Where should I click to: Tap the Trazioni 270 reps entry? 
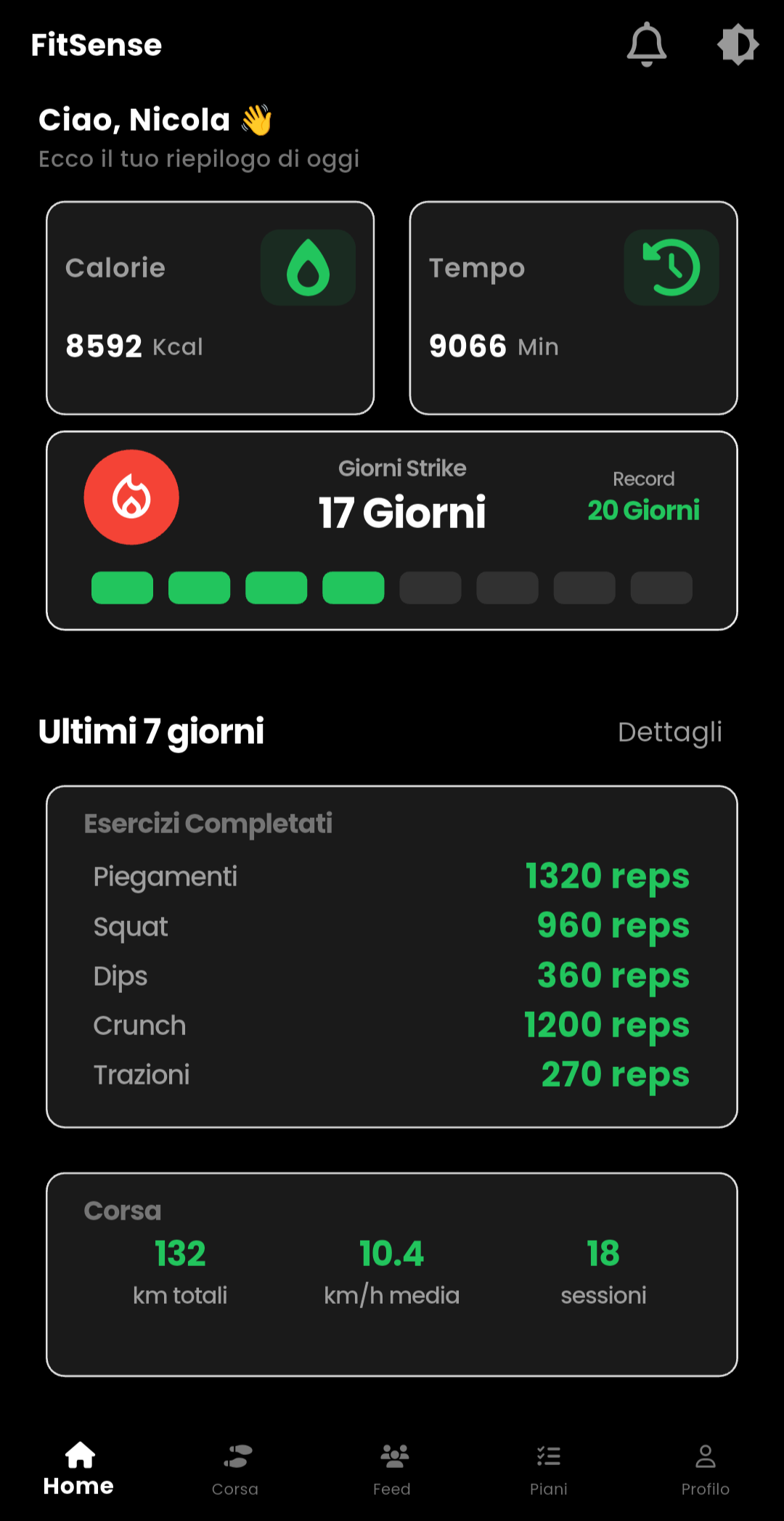(x=392, y=1074)
